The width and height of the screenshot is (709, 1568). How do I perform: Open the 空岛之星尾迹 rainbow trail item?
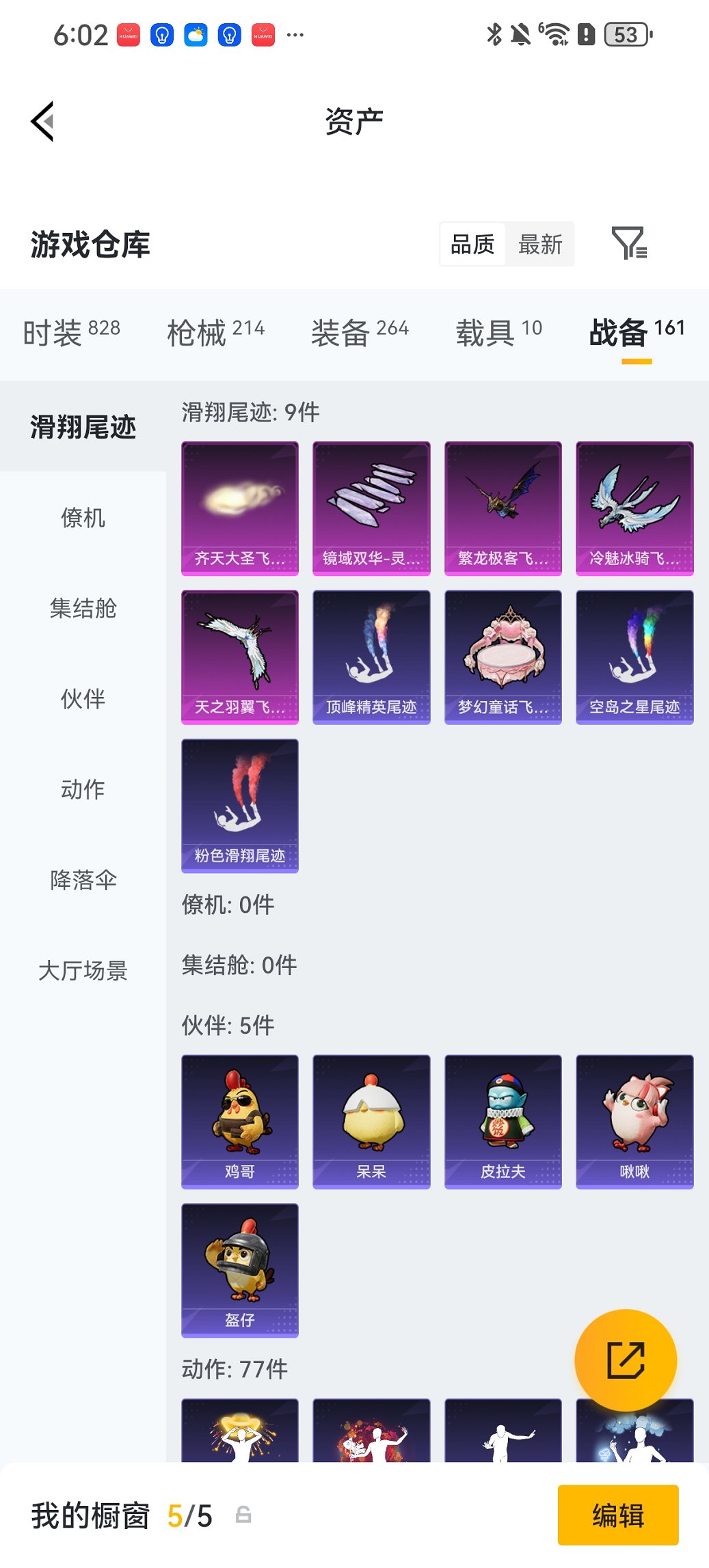[634, 656]
